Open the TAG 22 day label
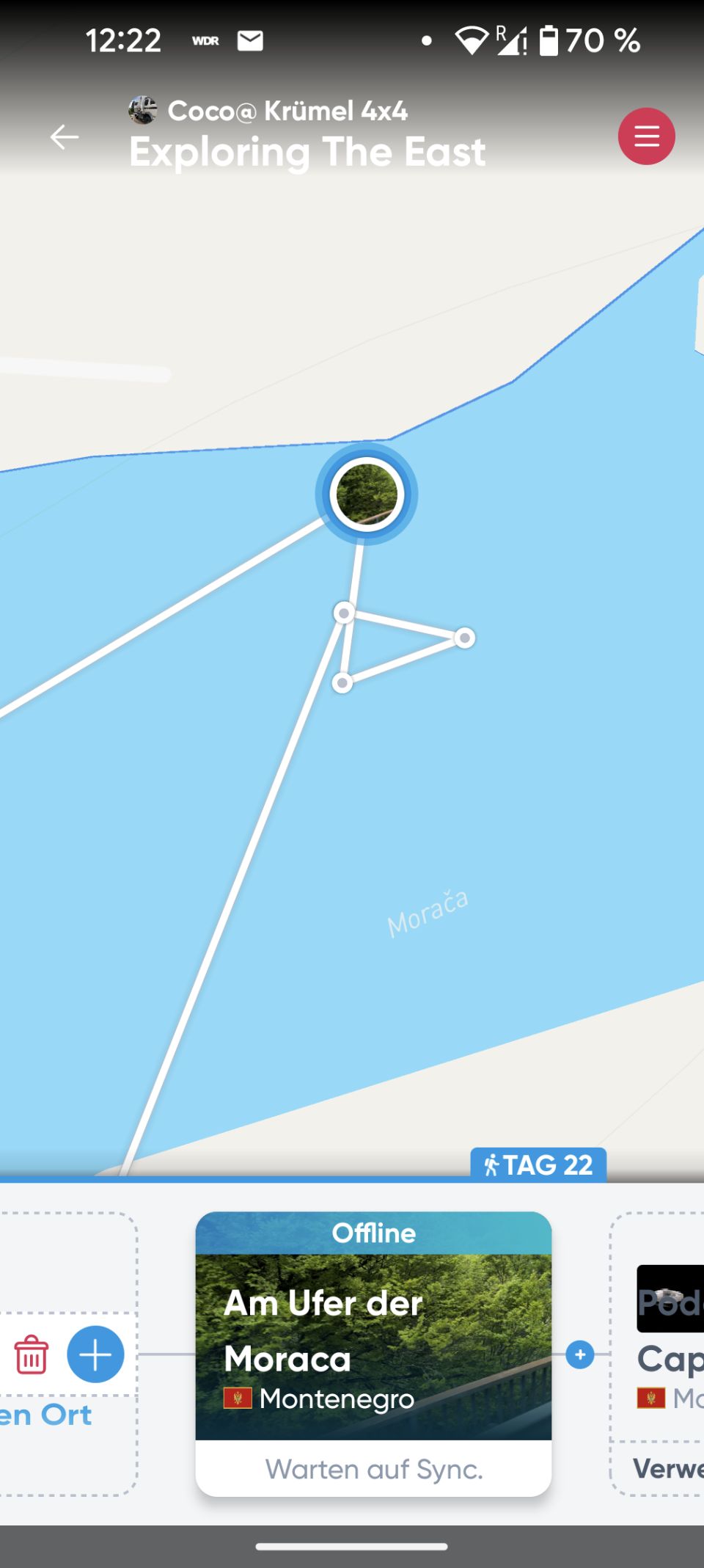704x1568 pixels. (x=538, y=1165)
